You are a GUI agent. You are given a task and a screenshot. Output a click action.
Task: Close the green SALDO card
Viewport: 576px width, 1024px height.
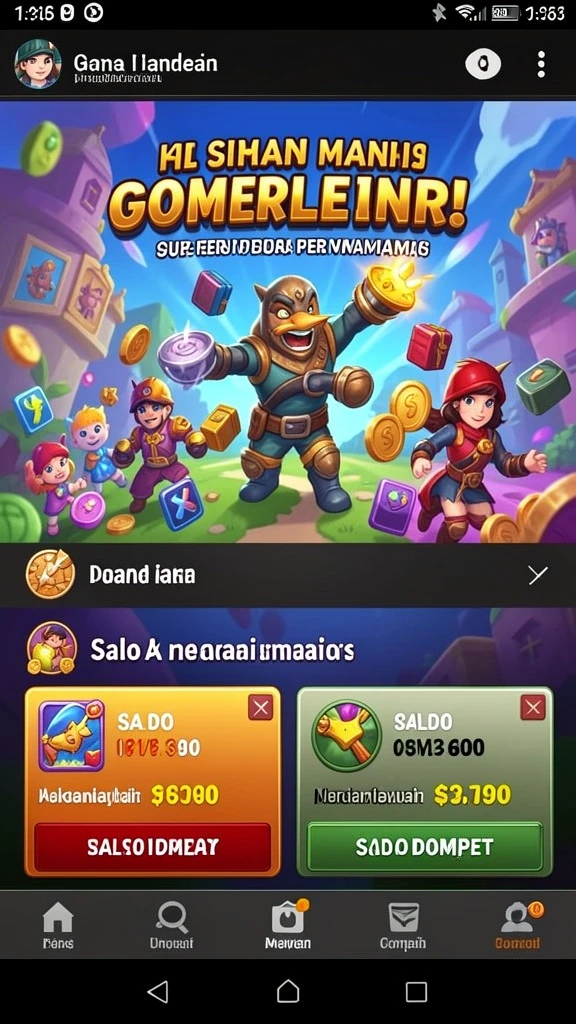tap(533, 708)
